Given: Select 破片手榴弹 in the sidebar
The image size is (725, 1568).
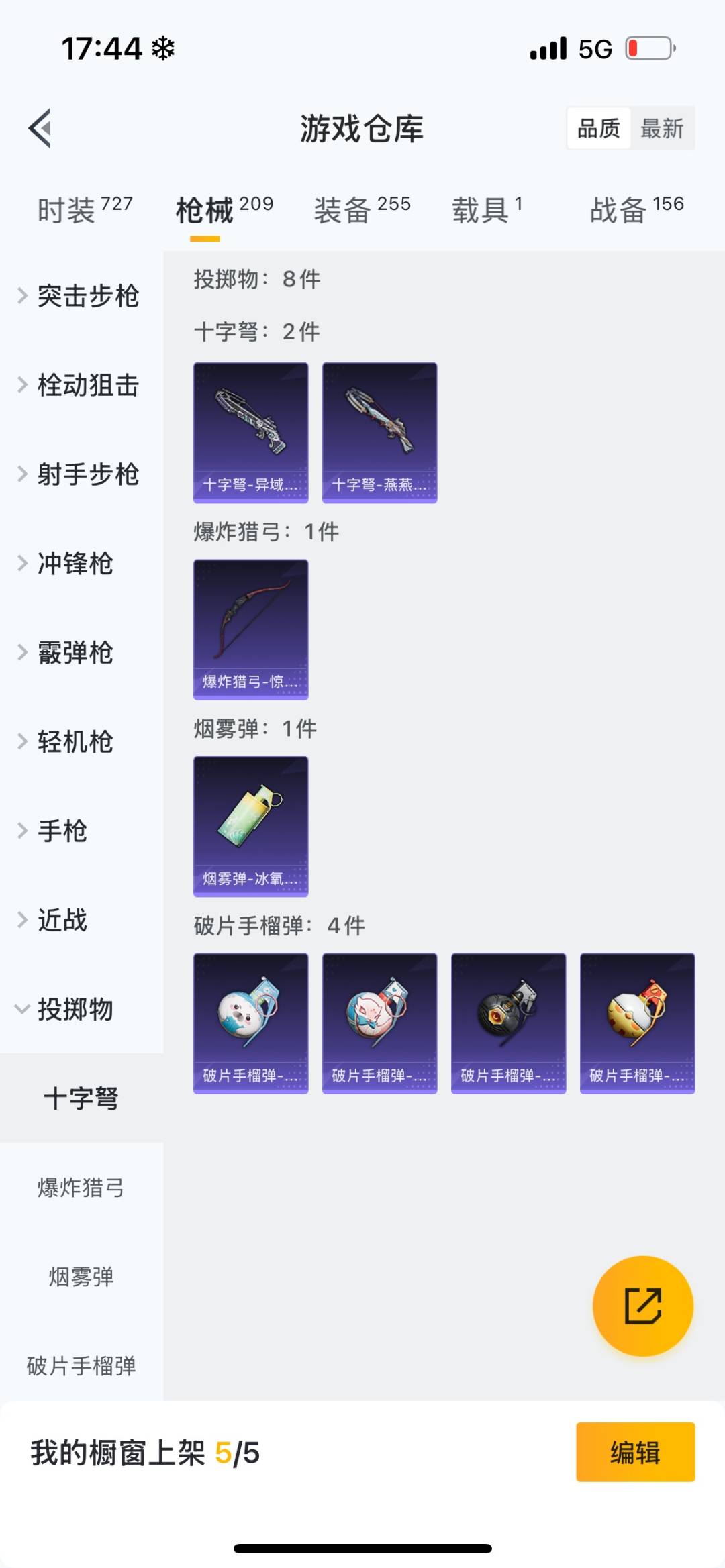Looking at the screenshot, I should [x=81, y=1365].
